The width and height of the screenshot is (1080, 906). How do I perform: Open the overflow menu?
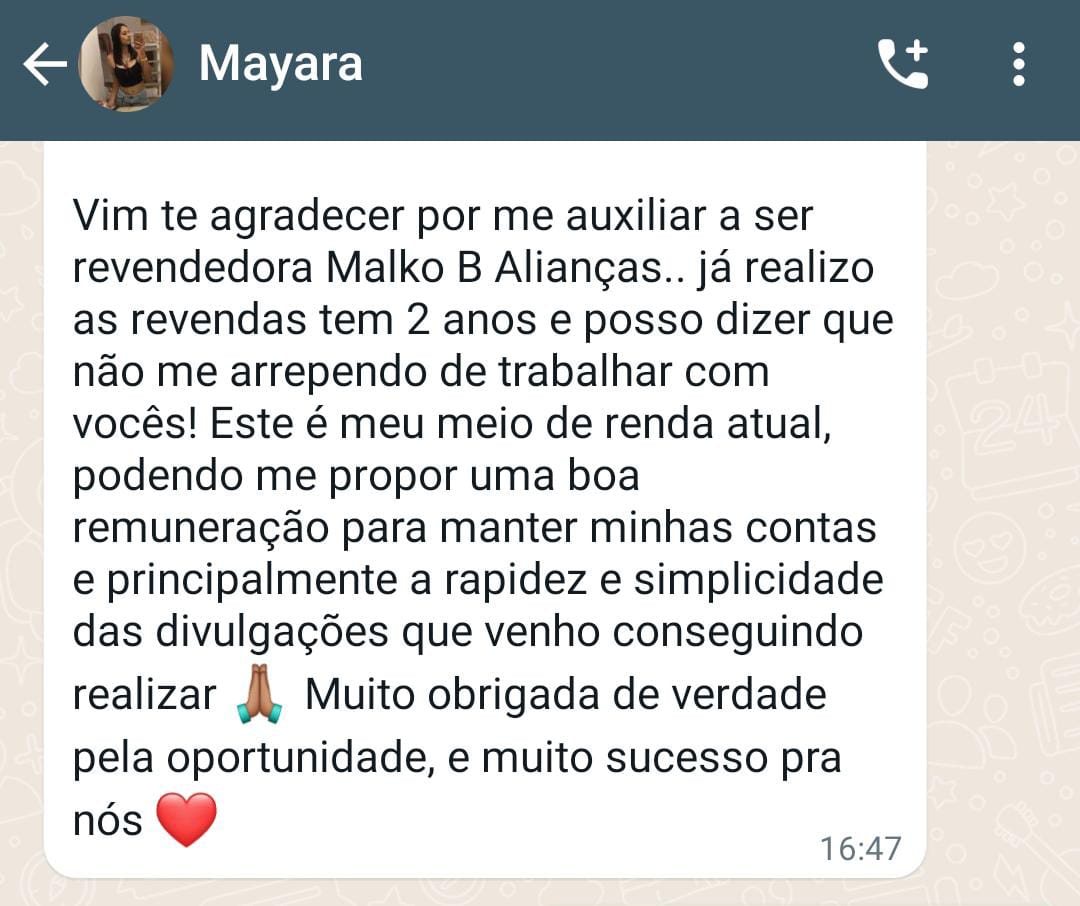coord(1018,65)
